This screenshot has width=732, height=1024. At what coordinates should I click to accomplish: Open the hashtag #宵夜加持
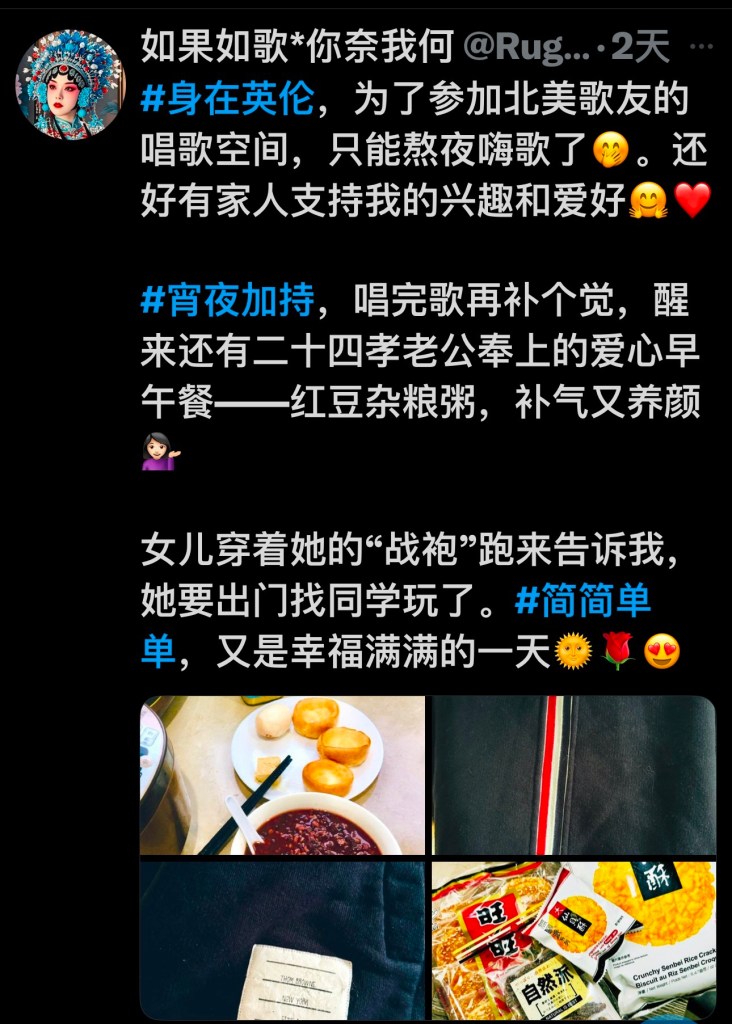tap(228, 300)
